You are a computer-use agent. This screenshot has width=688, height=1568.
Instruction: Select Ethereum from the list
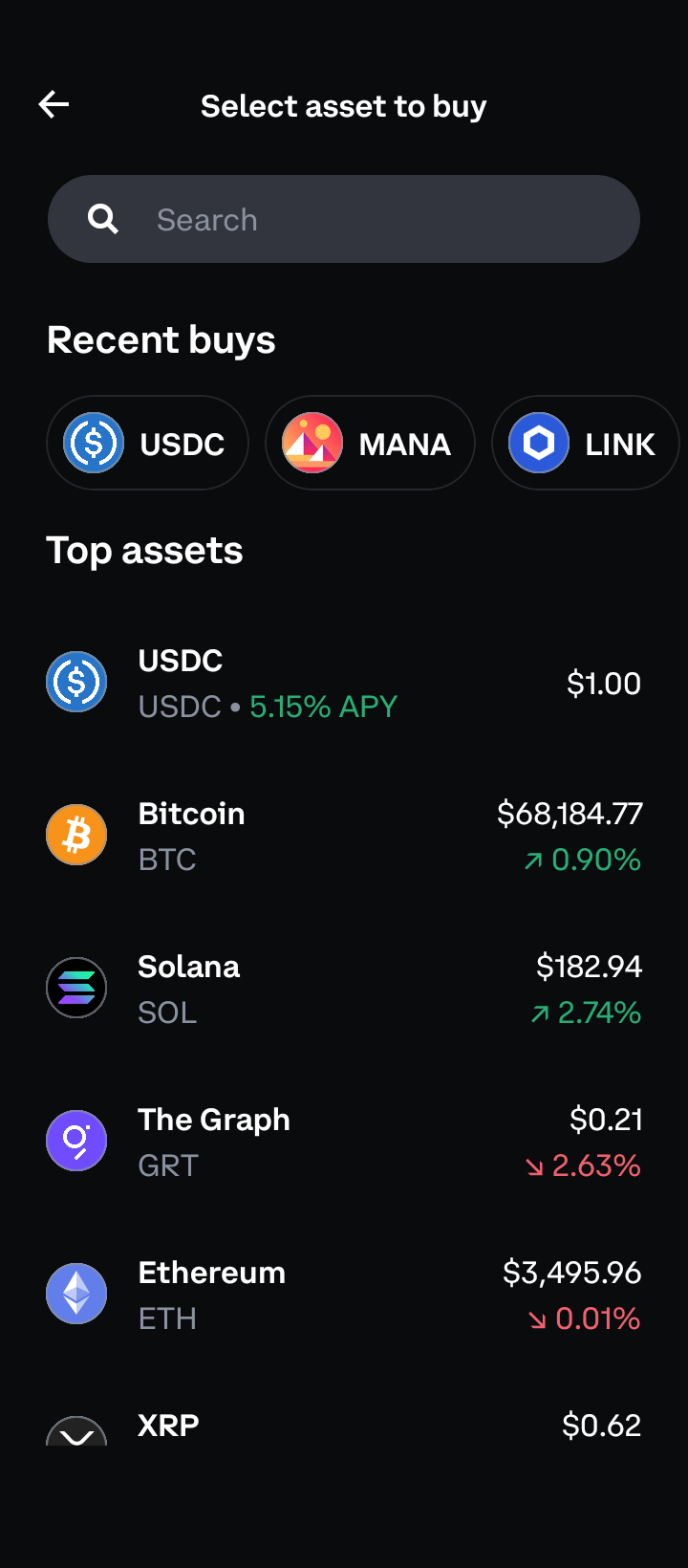point(344,1295)
